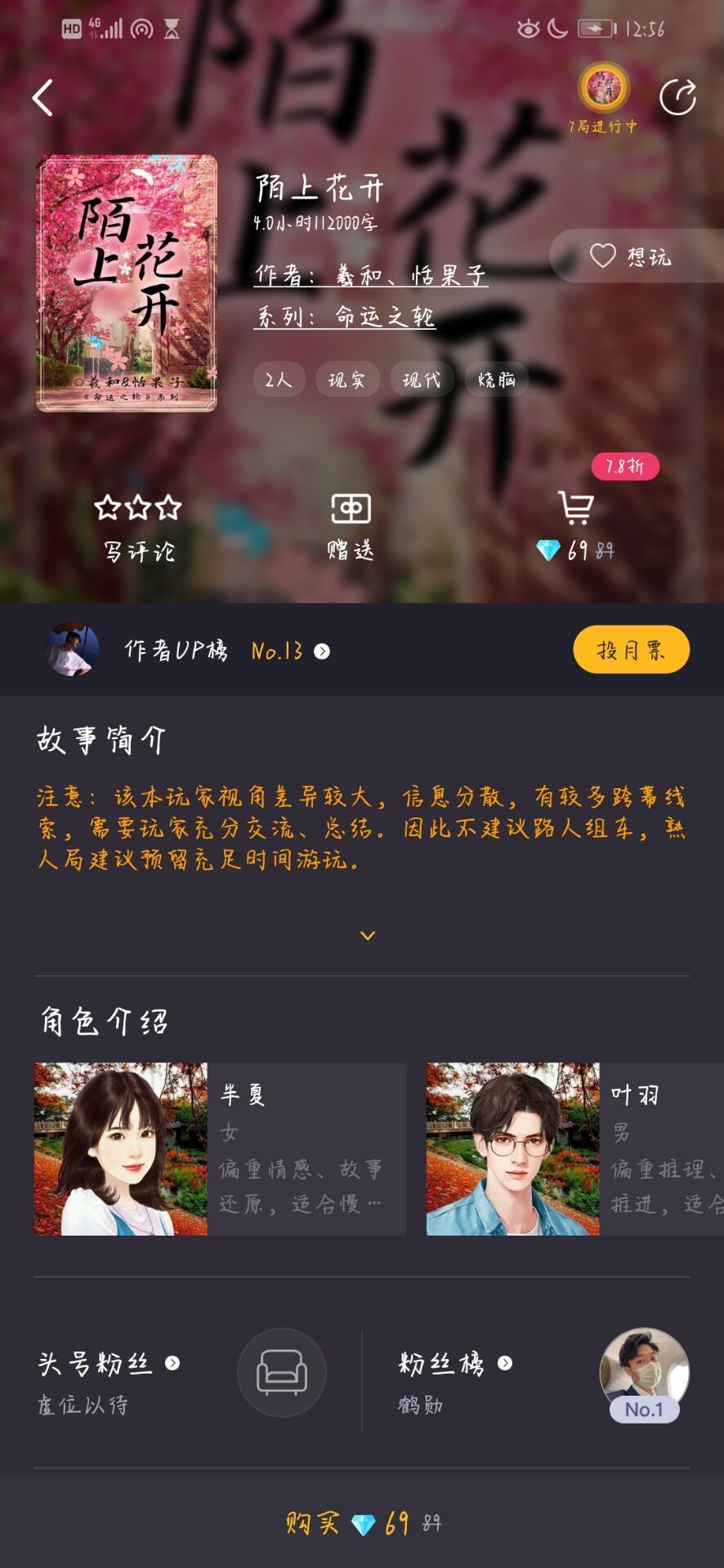Gift this script via 赠送
This screenshot has width=724, height=1568.
click(351, 528)
